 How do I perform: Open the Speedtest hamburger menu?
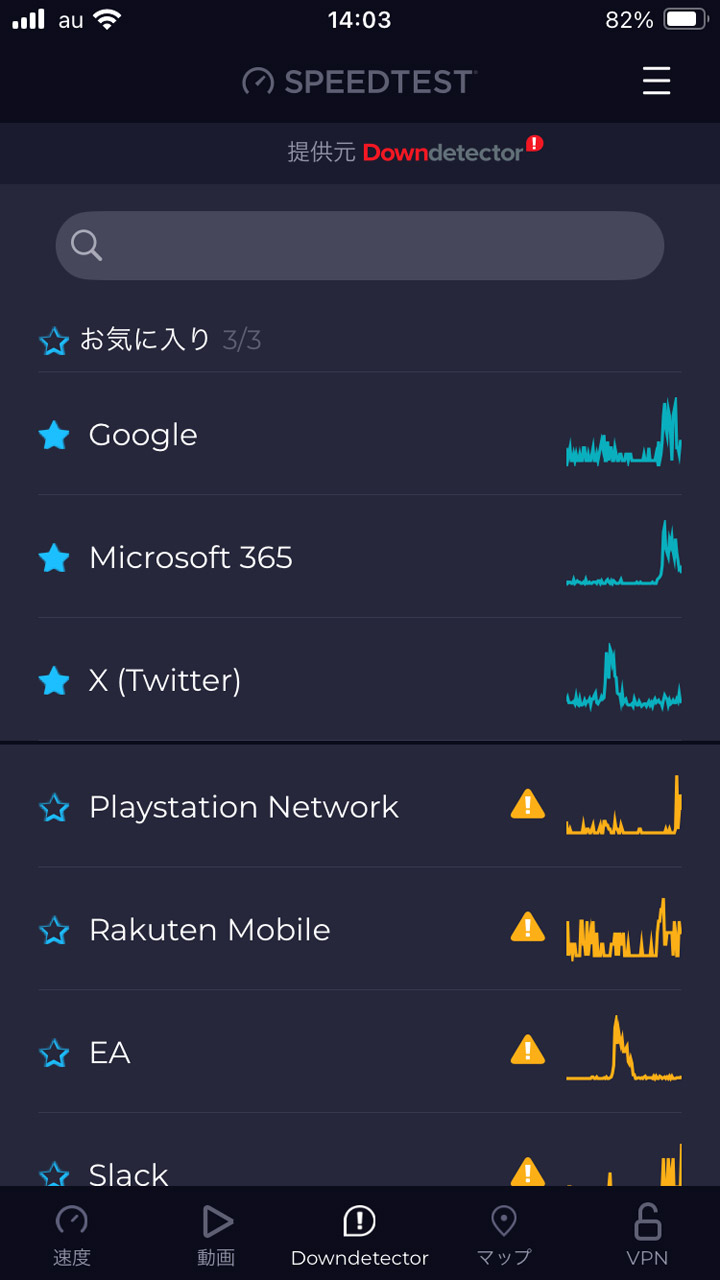click(656, 82)
